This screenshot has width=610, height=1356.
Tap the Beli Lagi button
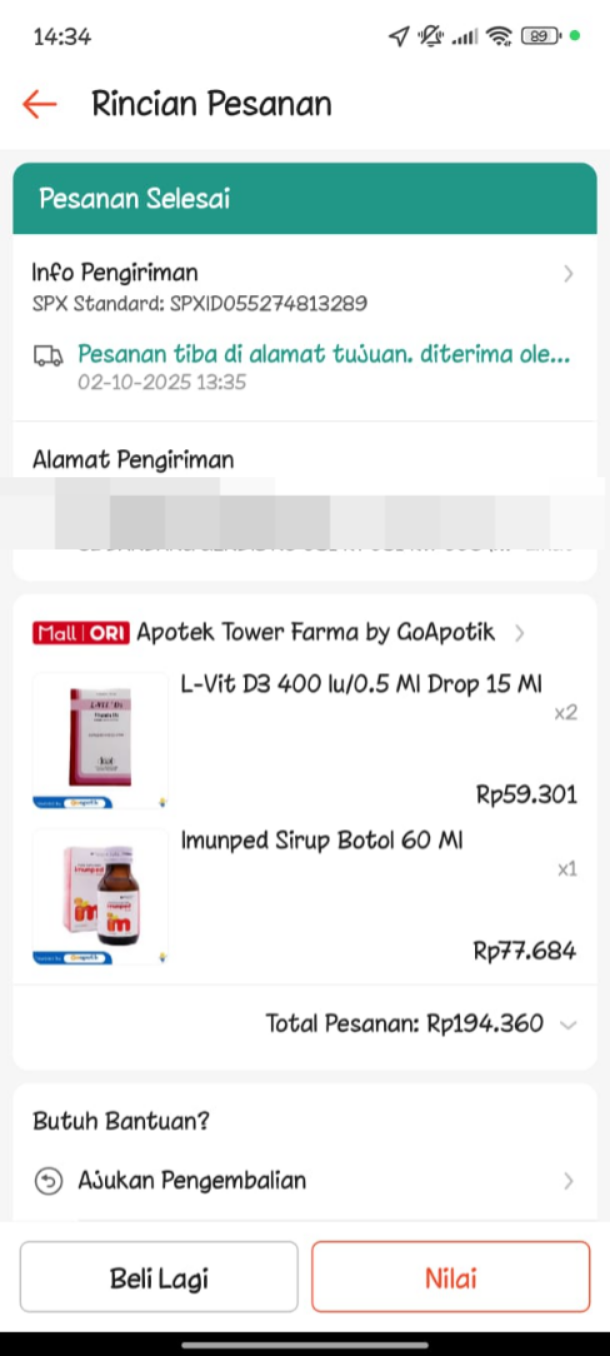[x=159, y=1277]
